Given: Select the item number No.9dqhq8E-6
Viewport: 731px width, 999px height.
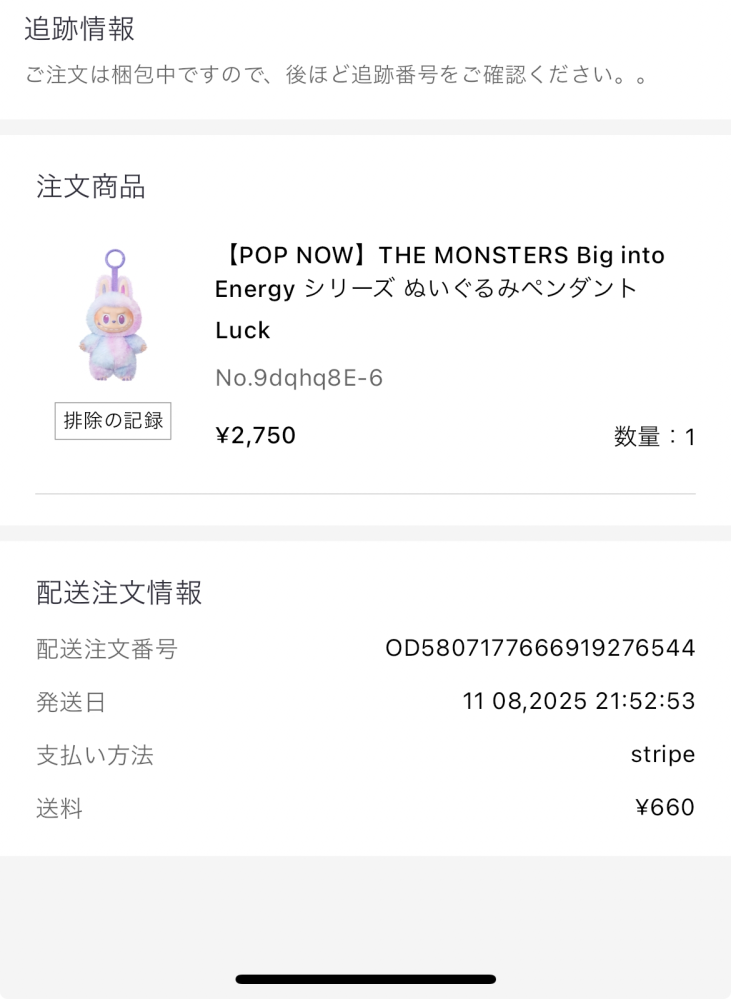Looking at the screenshot, I should [300, 378].
